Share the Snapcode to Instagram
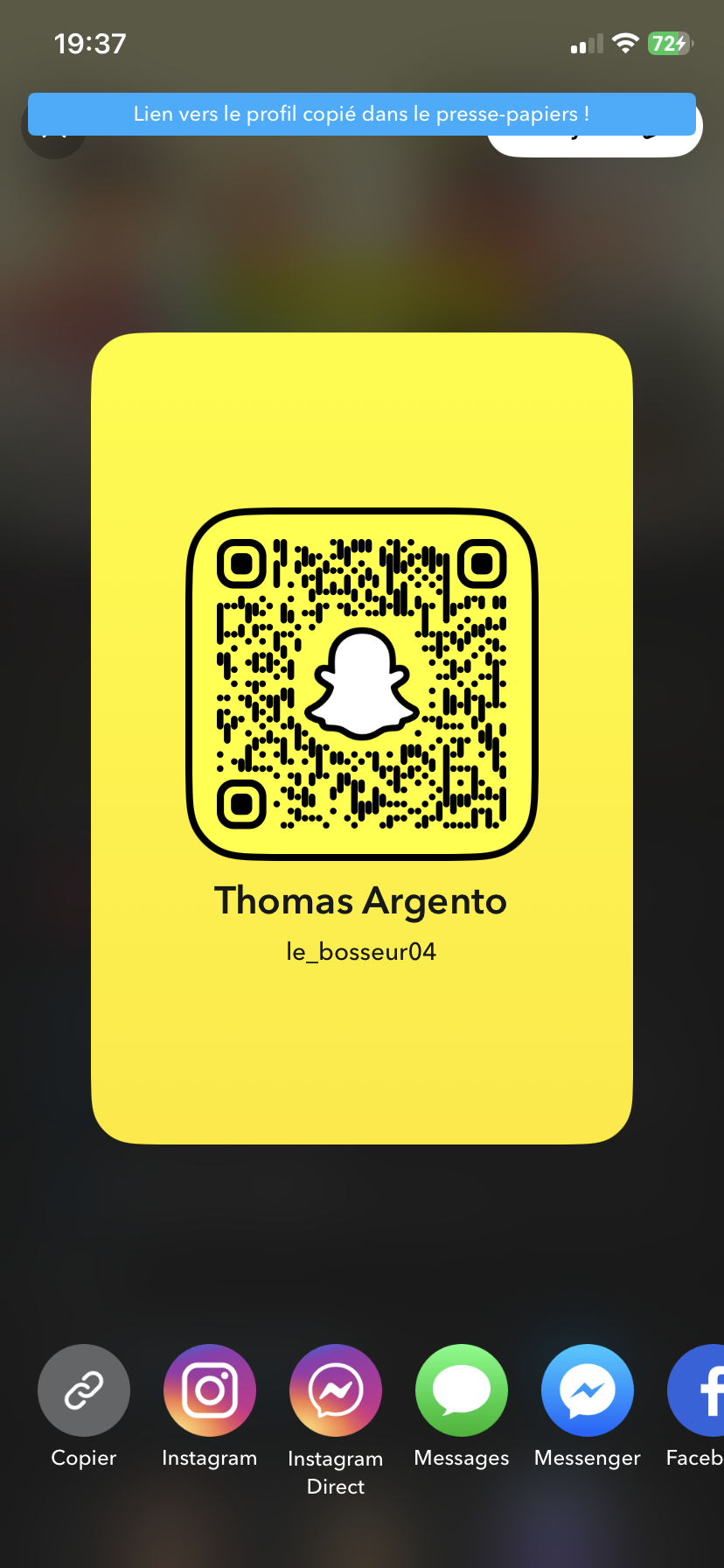Screen dimensions: 724x1568 [x=210, y=1389]
